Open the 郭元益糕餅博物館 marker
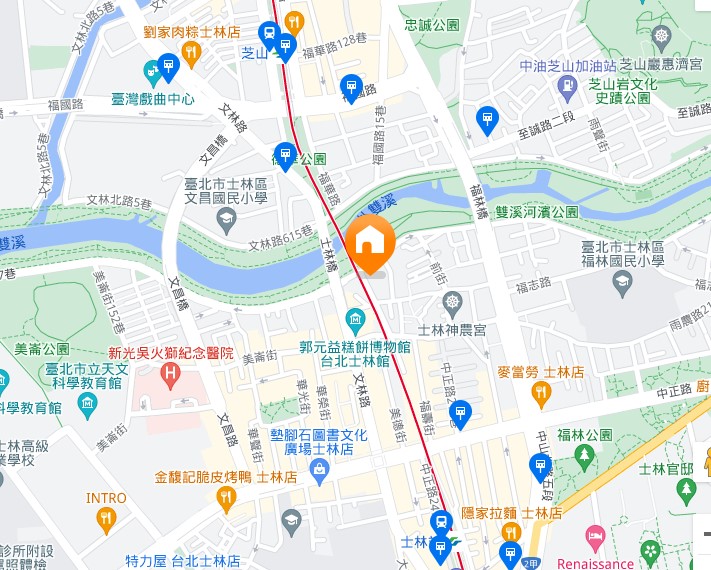711x570 pixels. pos(355,321)
